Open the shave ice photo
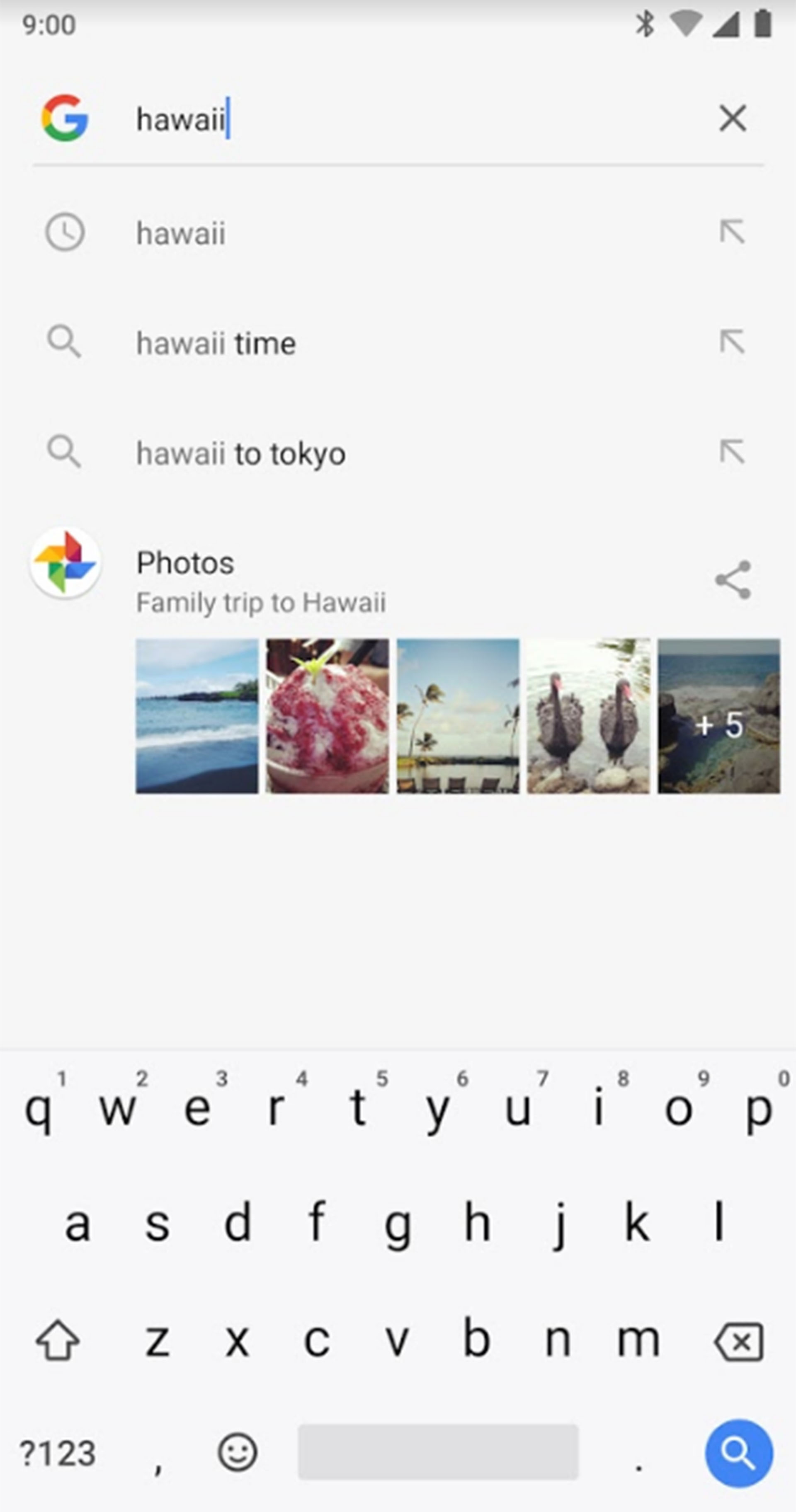796x1512 pixels. click(x=327, y=716)
